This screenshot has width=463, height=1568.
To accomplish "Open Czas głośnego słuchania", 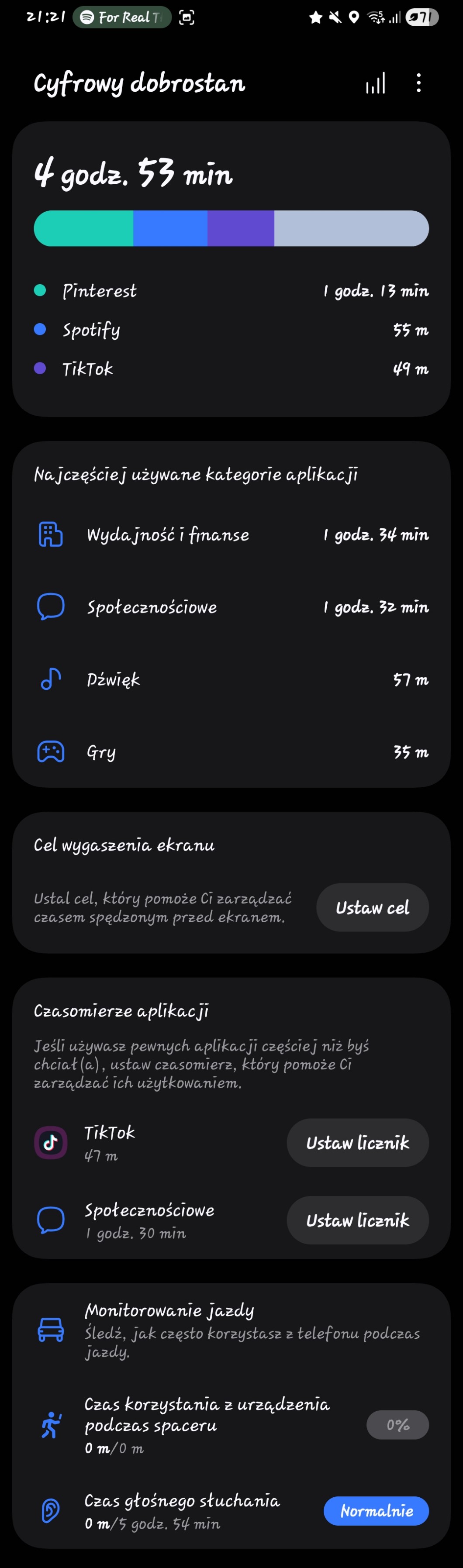I will (183, 1511).
